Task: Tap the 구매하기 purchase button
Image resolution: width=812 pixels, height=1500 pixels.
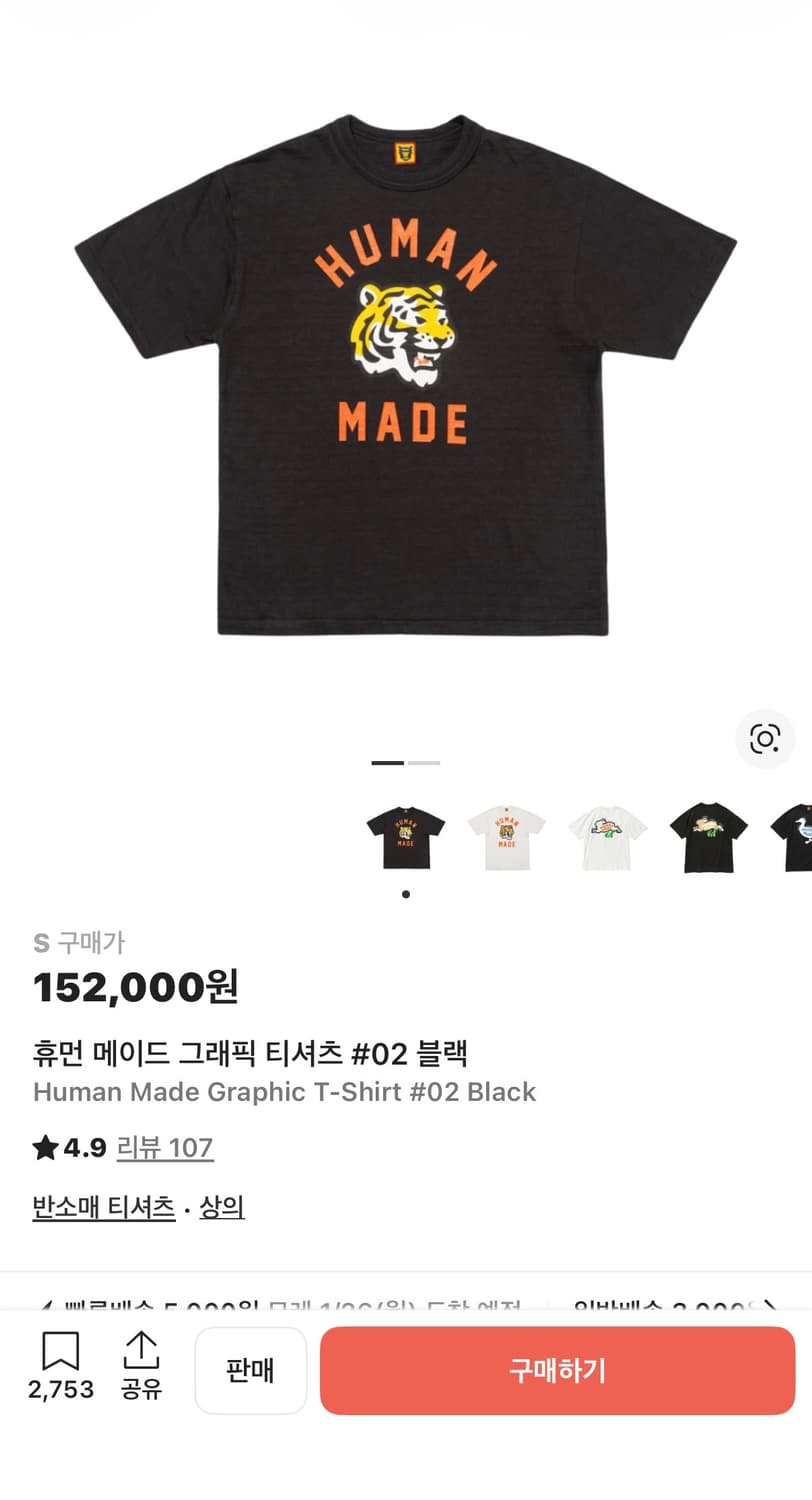Action: pyautogui.click(x=556, y=1371)
